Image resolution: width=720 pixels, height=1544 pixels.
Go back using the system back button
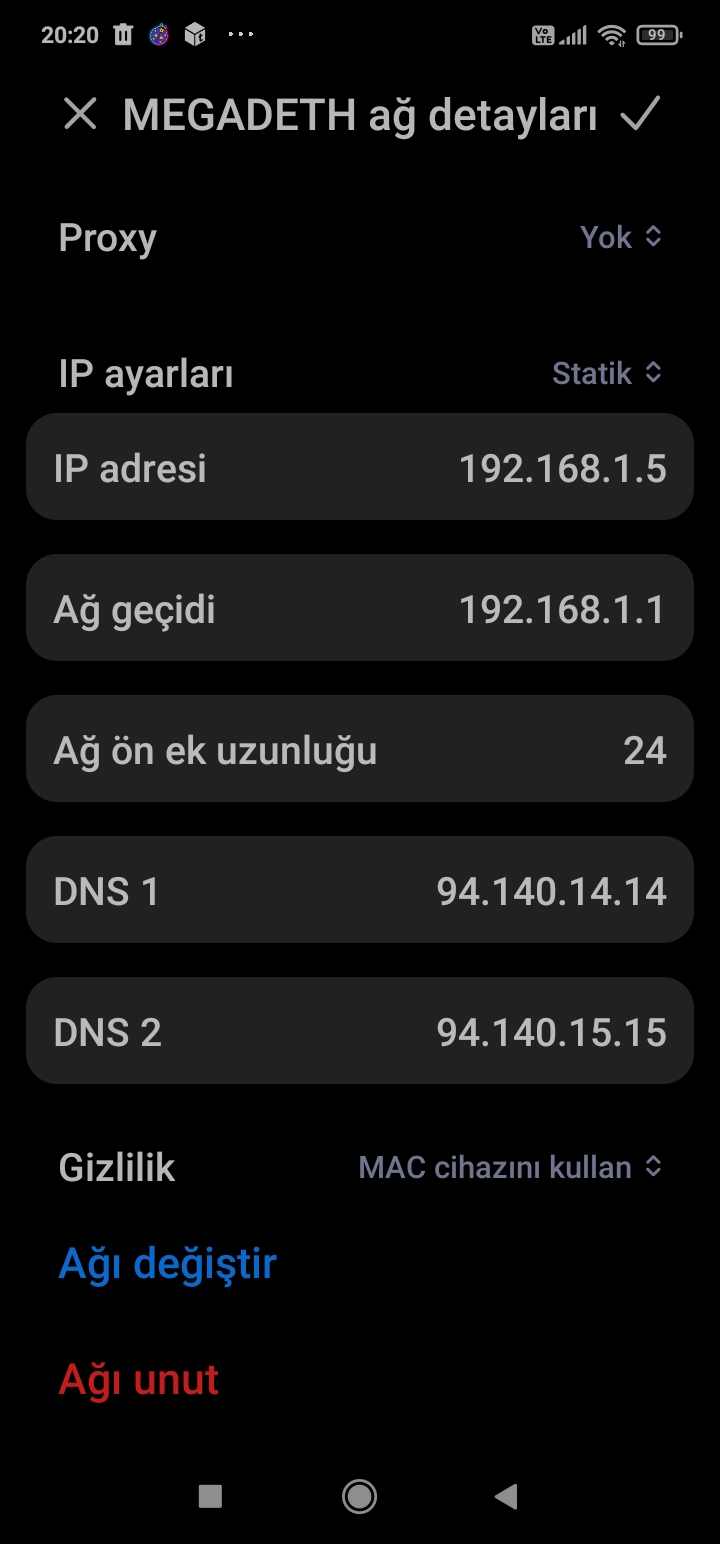click(x=506, y=1496)
